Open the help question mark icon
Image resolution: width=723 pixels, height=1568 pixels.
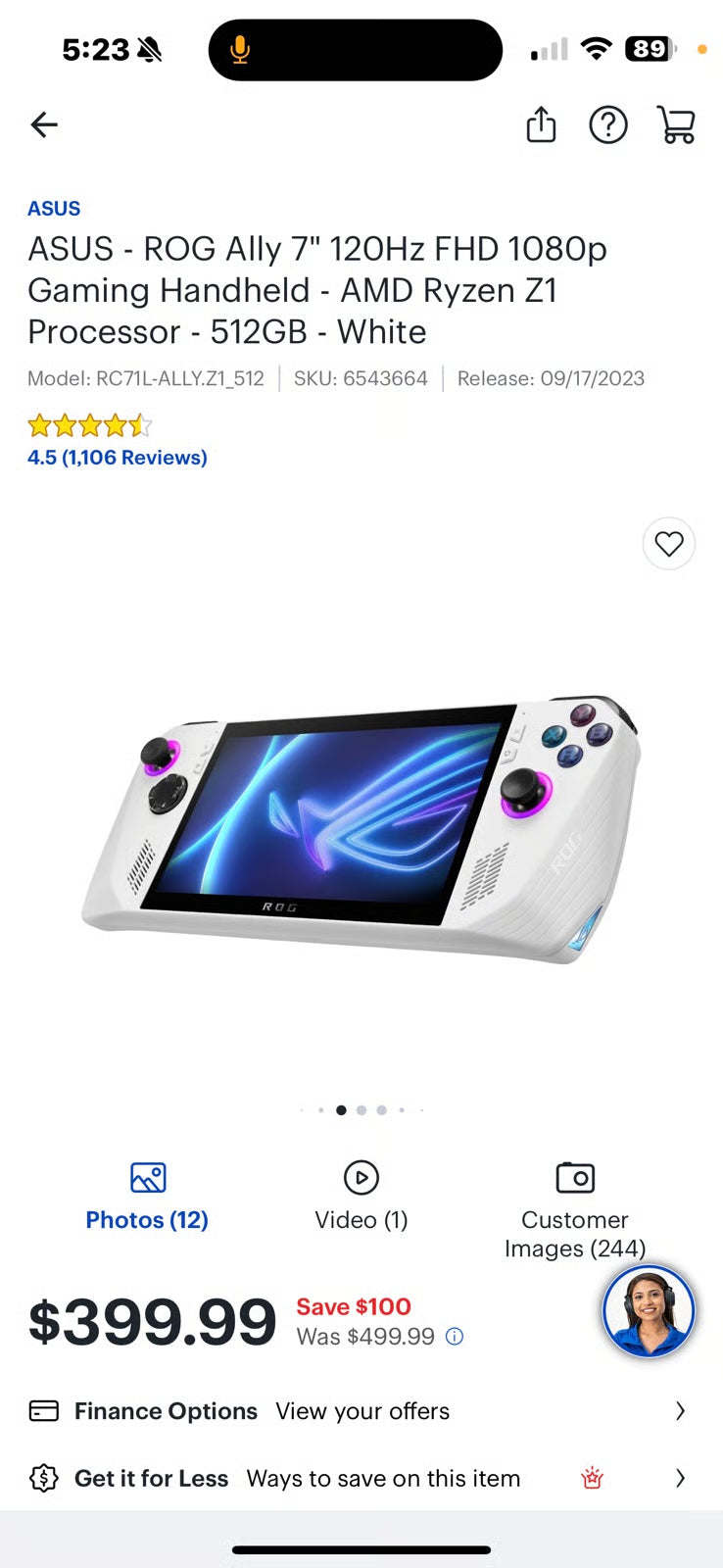(607, 124)
